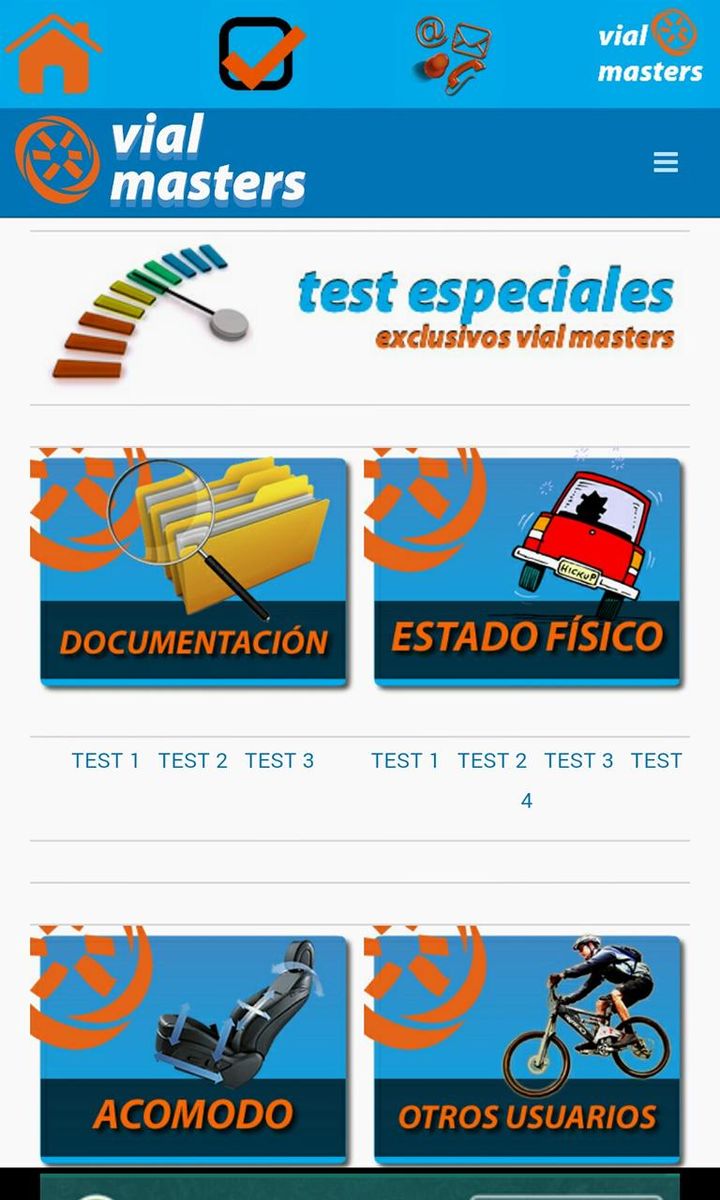
Task: Open TEST 1 under Estado Físico
Action: pyautogui.click(x=405, y=760)
